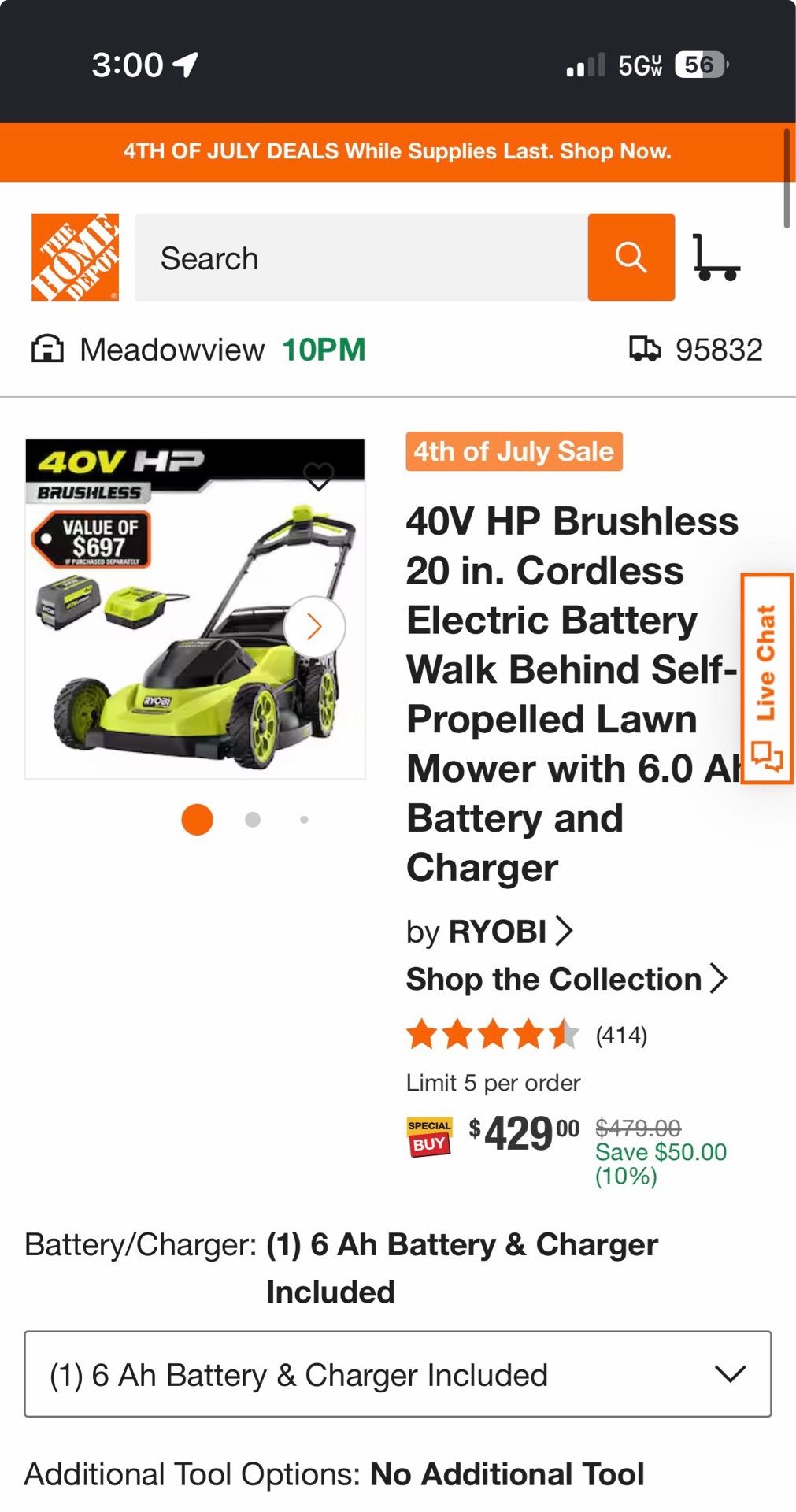796x1512 pixels.
Task: Save the mower to favorites heart
Action: 319,476
